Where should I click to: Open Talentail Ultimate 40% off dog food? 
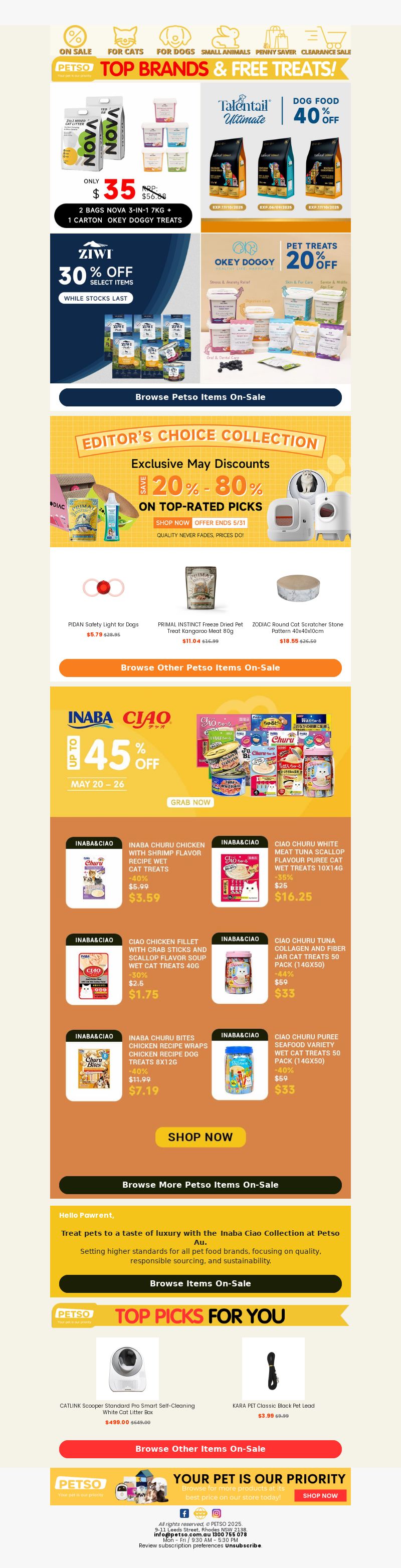click(x=276, y=157)
